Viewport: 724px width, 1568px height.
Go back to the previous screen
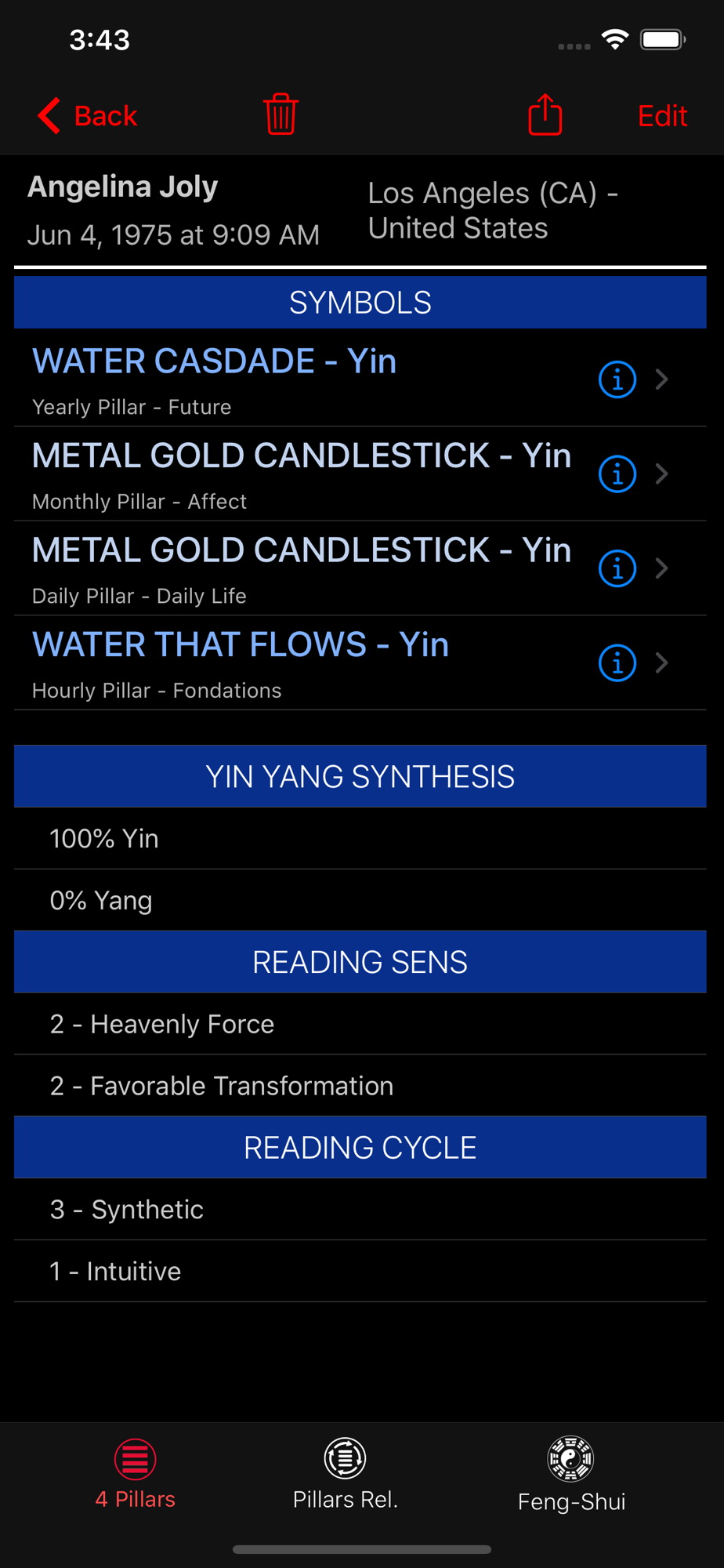click(87, 116)
